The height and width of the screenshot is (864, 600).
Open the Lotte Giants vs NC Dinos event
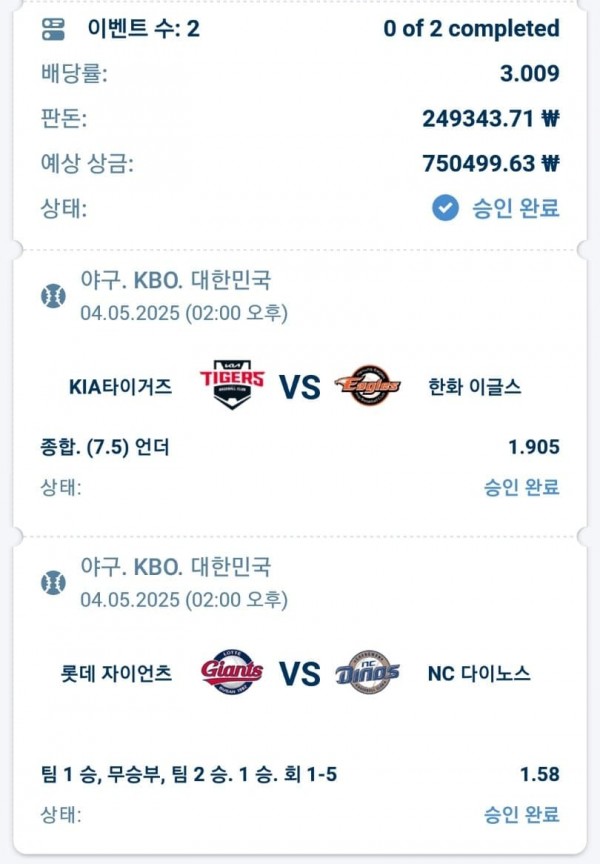click(299, 673)
